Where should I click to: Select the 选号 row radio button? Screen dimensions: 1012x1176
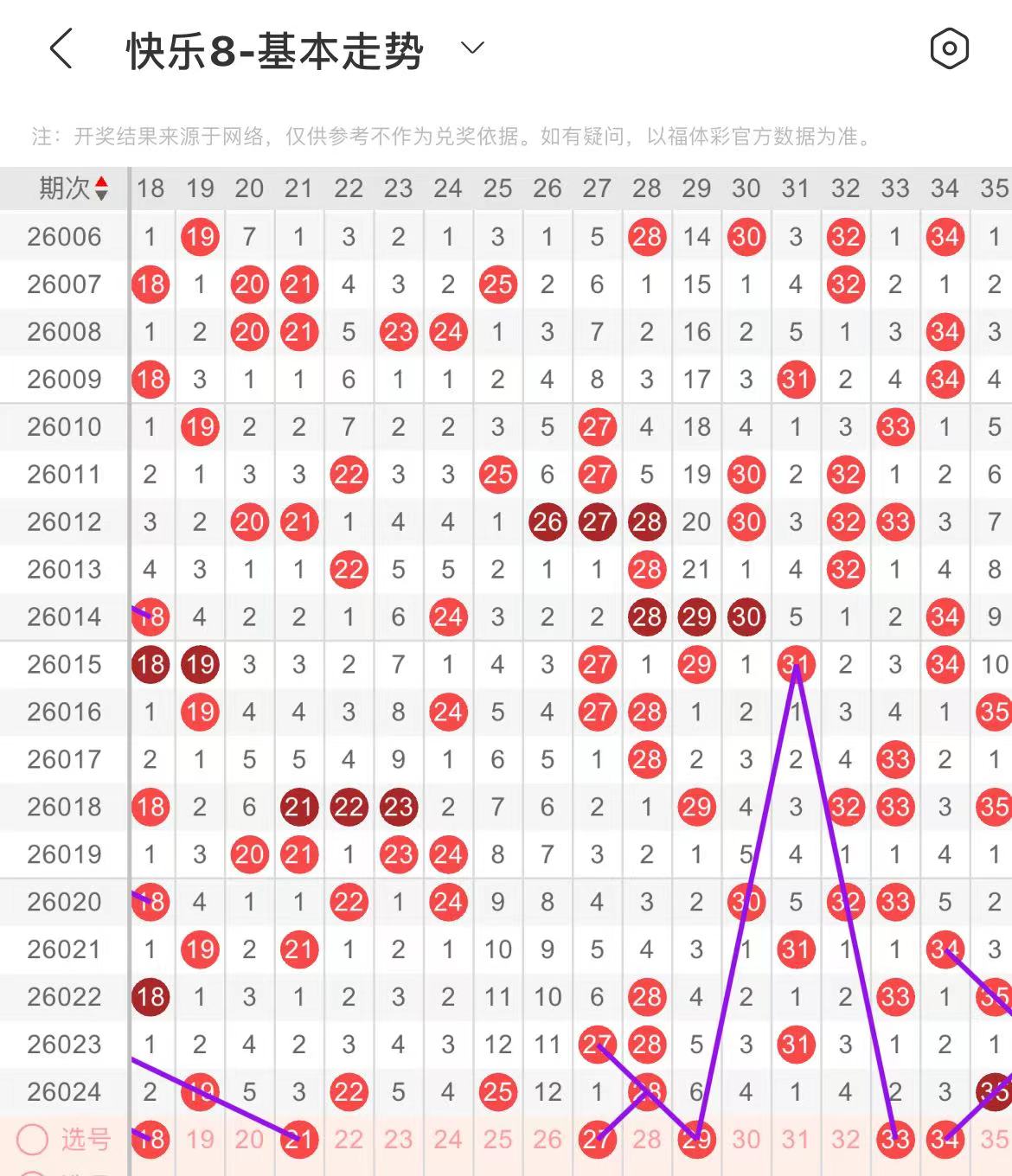click(33, 1140)
